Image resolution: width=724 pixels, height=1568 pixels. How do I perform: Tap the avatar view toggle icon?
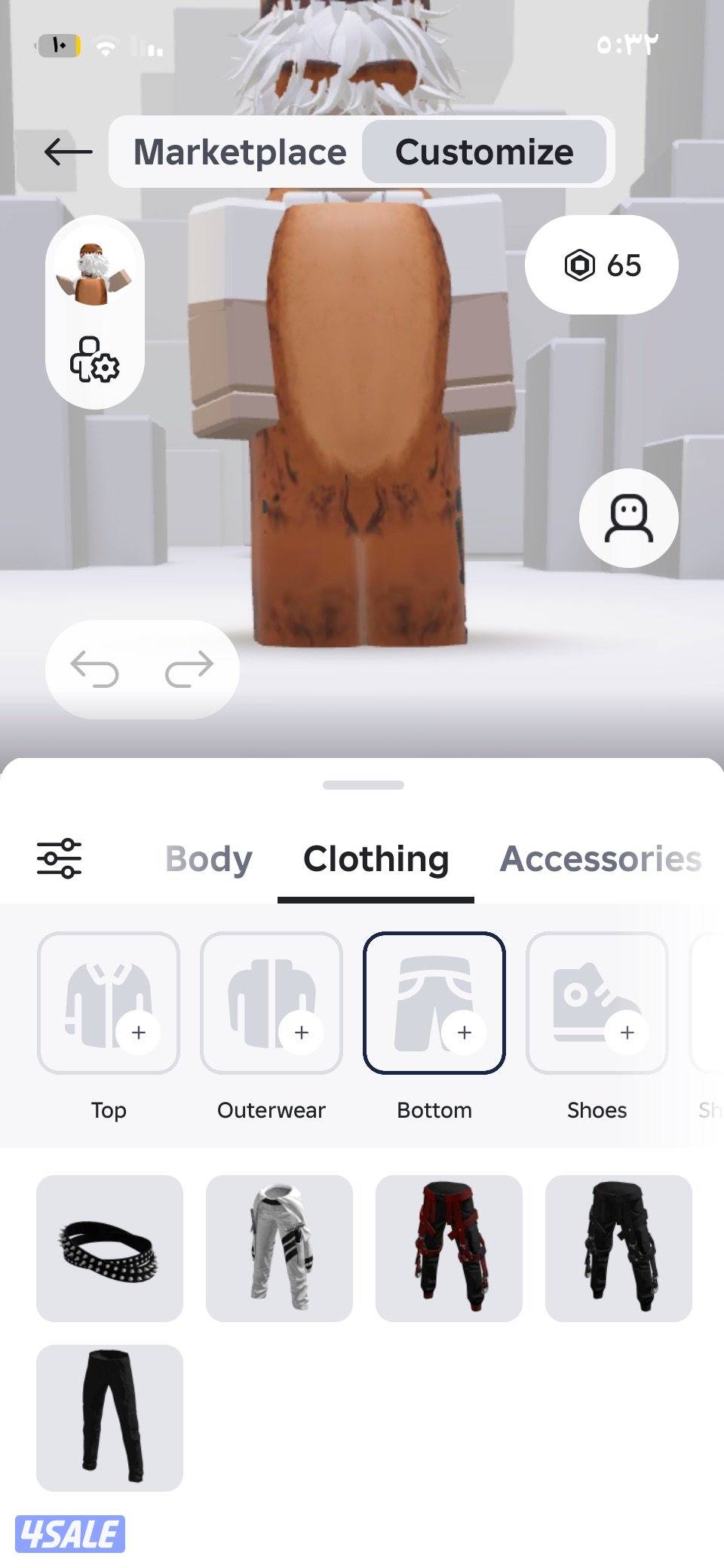click(628, 518)
